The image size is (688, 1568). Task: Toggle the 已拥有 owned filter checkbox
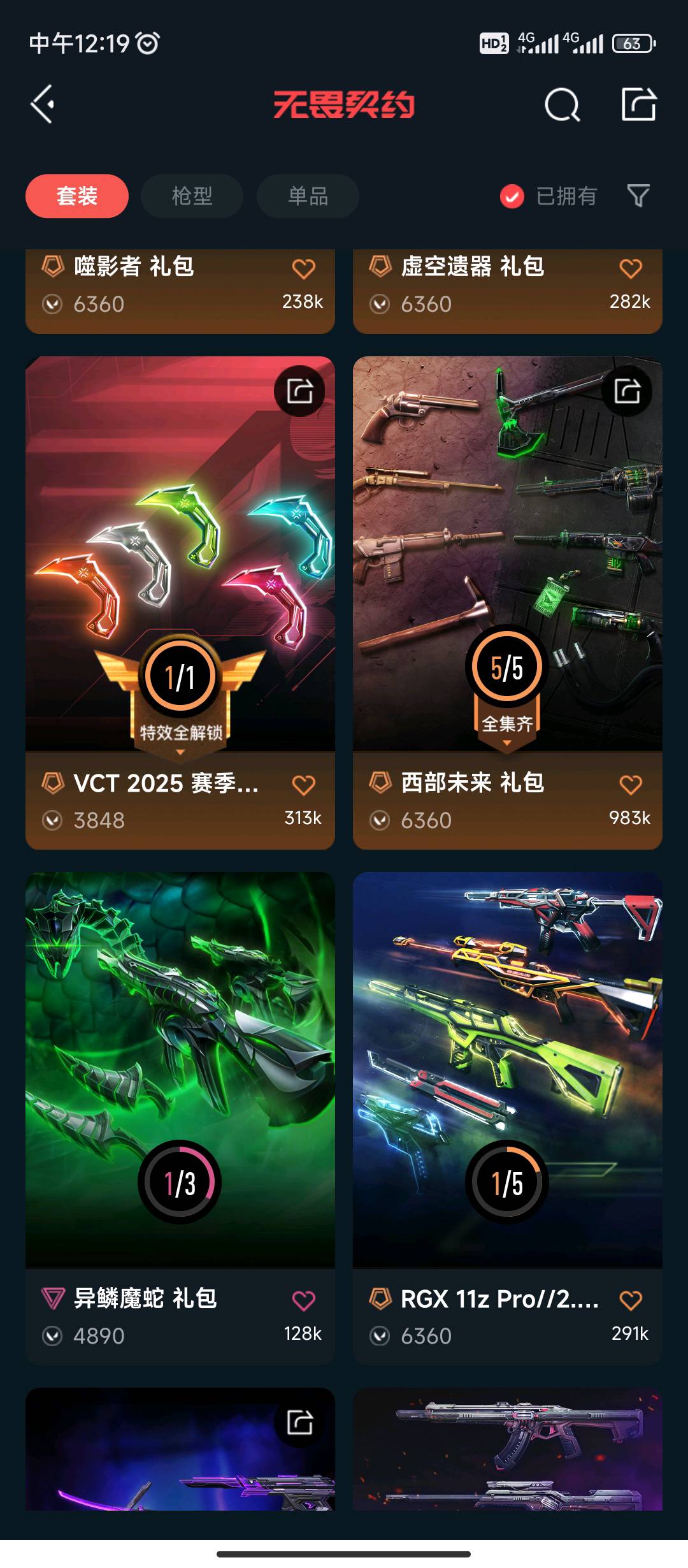tap(512, 196)
